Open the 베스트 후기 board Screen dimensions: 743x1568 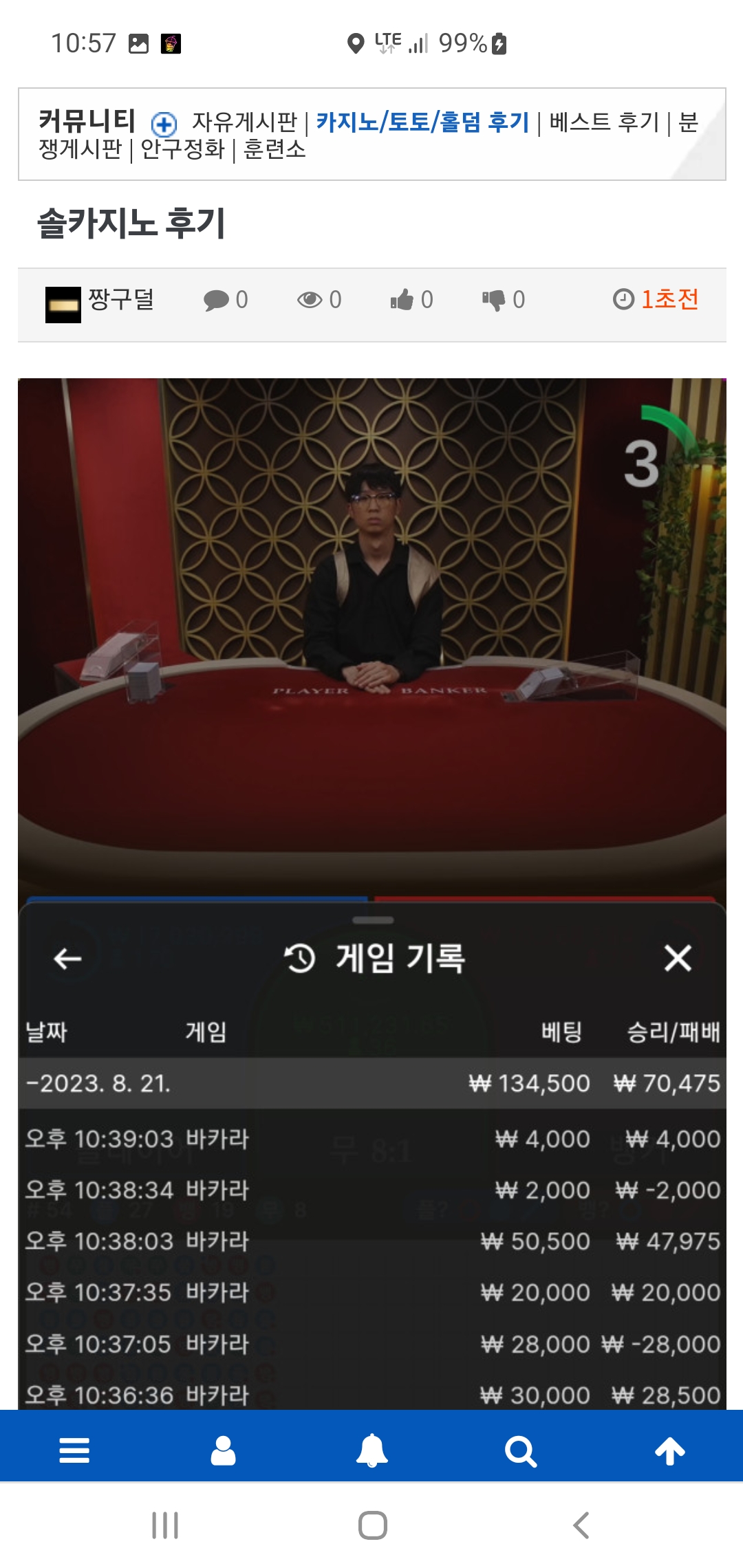[x=604, y=122]
